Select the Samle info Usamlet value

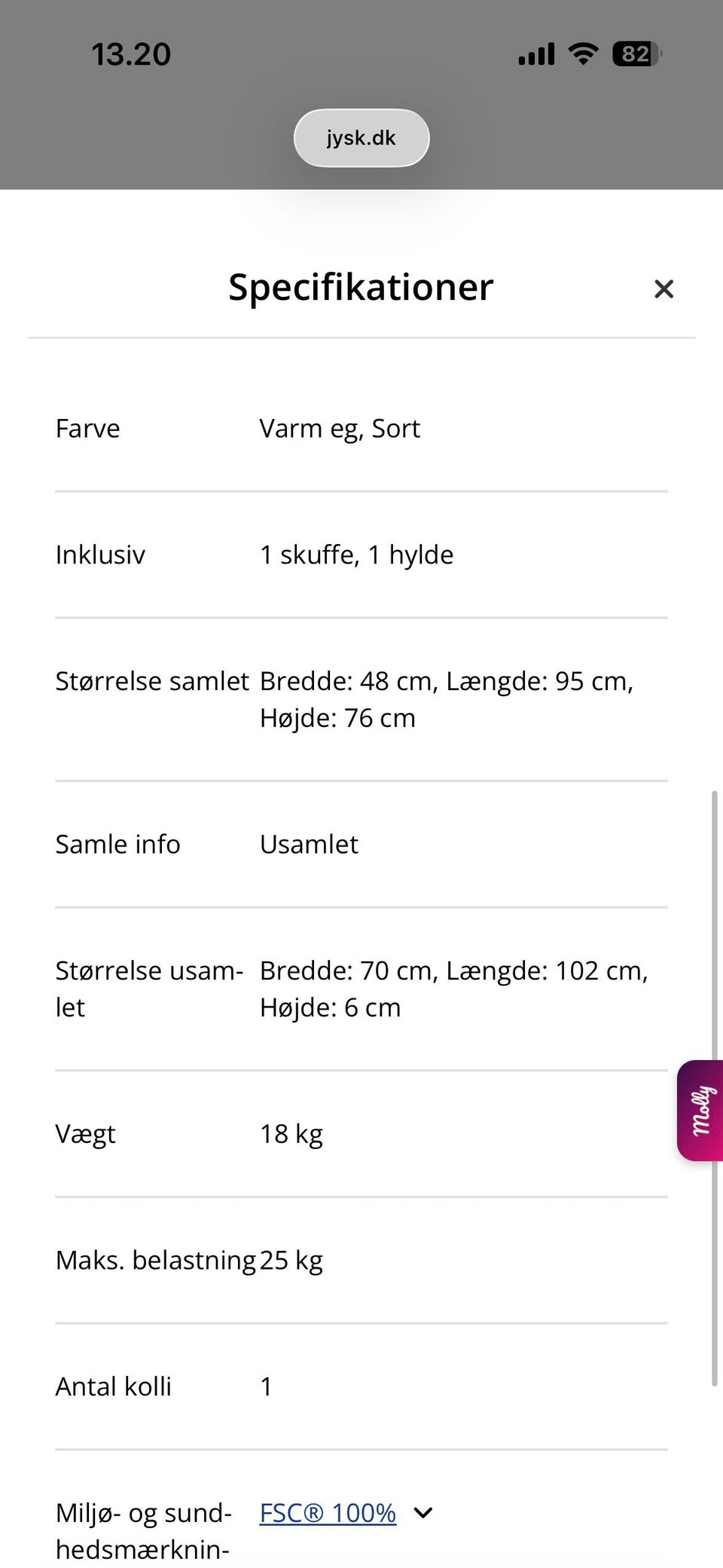click(x=309, y=845)
